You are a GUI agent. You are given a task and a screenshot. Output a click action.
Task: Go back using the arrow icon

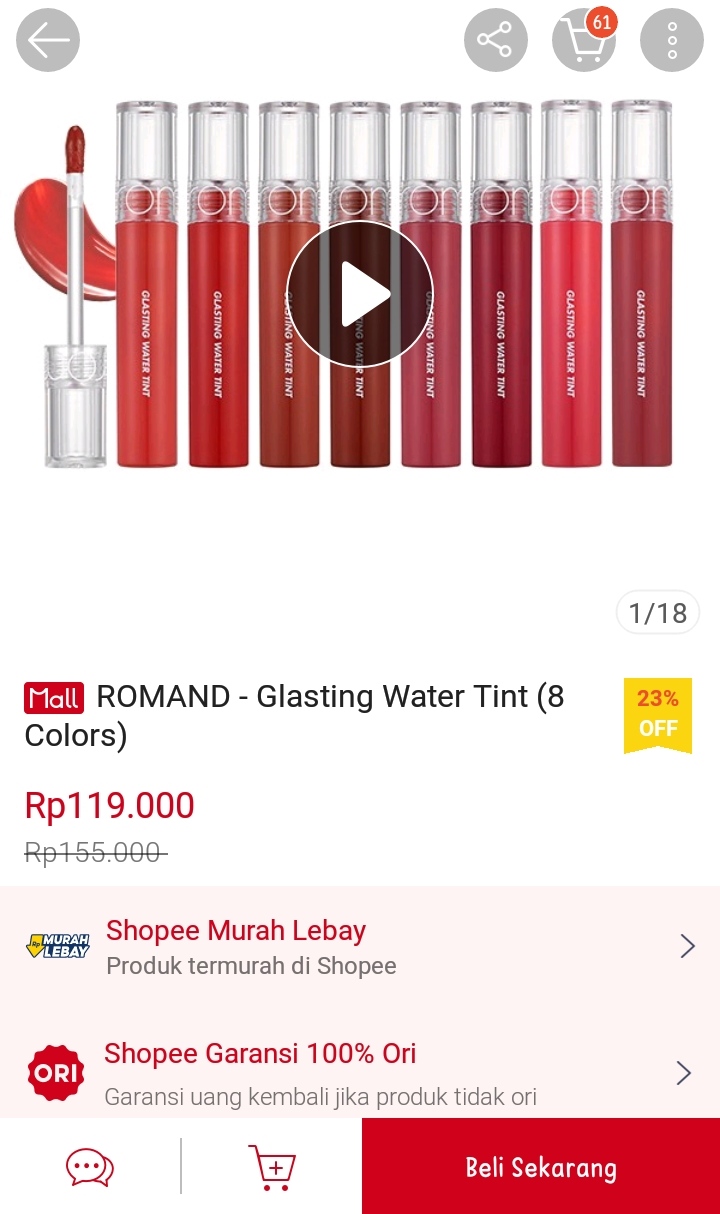point(48,40)
